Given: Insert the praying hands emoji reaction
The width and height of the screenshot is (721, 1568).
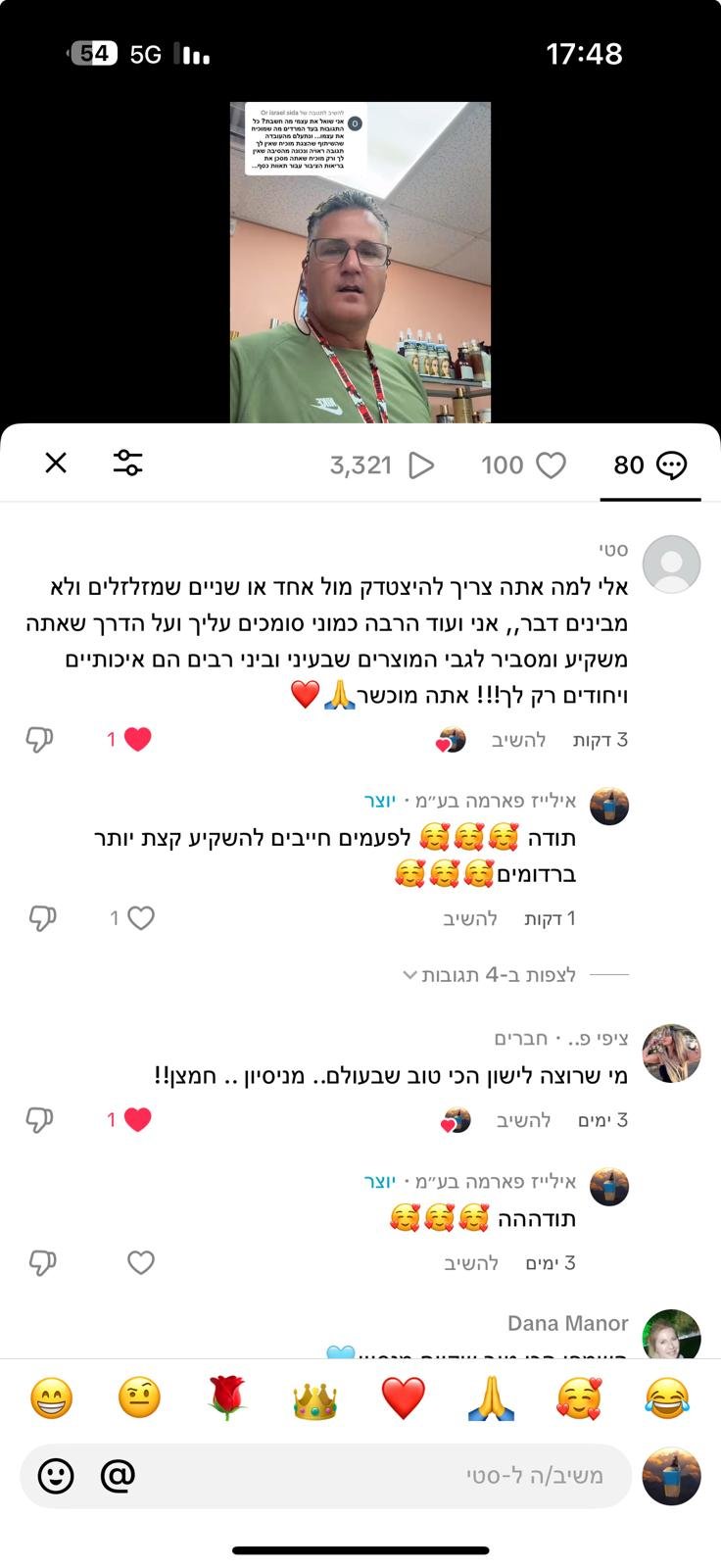Looking at the screenshot, I should click(x=491, y=1398).
